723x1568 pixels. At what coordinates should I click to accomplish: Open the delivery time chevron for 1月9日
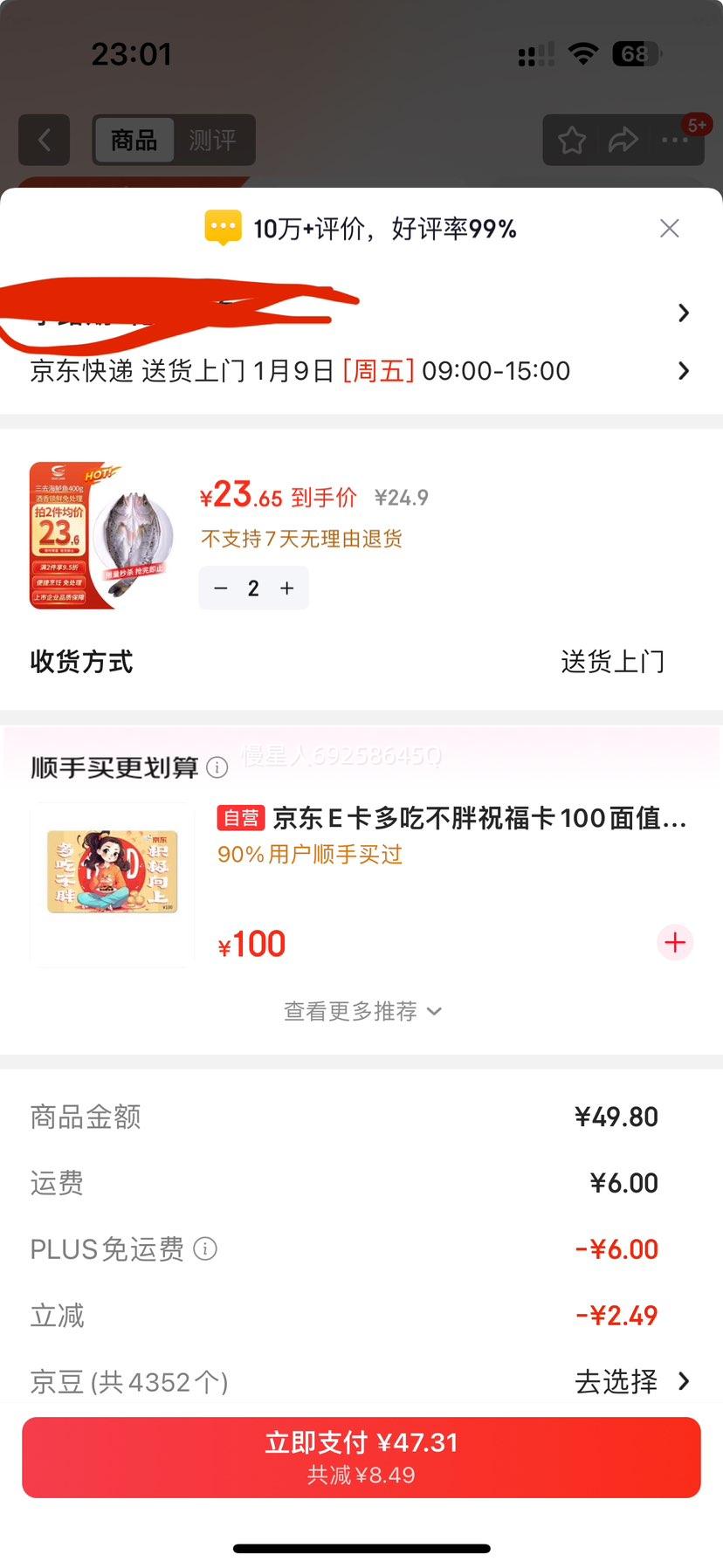(683, 371)
